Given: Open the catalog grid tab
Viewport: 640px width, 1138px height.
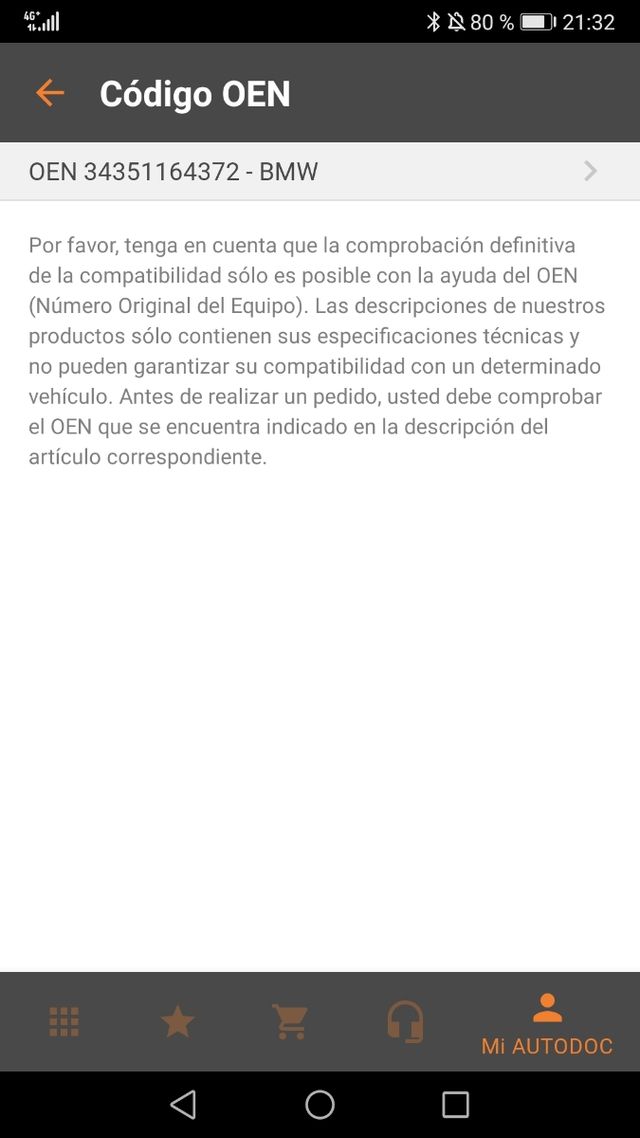Looking at the screenshot, I should [x=64, y=1021].
